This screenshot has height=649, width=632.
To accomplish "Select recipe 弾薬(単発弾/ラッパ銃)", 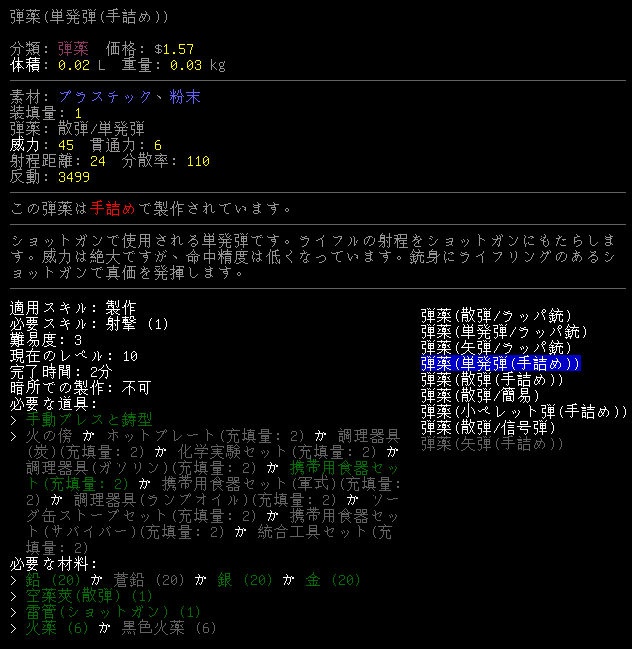I will [x=504, y=331].
